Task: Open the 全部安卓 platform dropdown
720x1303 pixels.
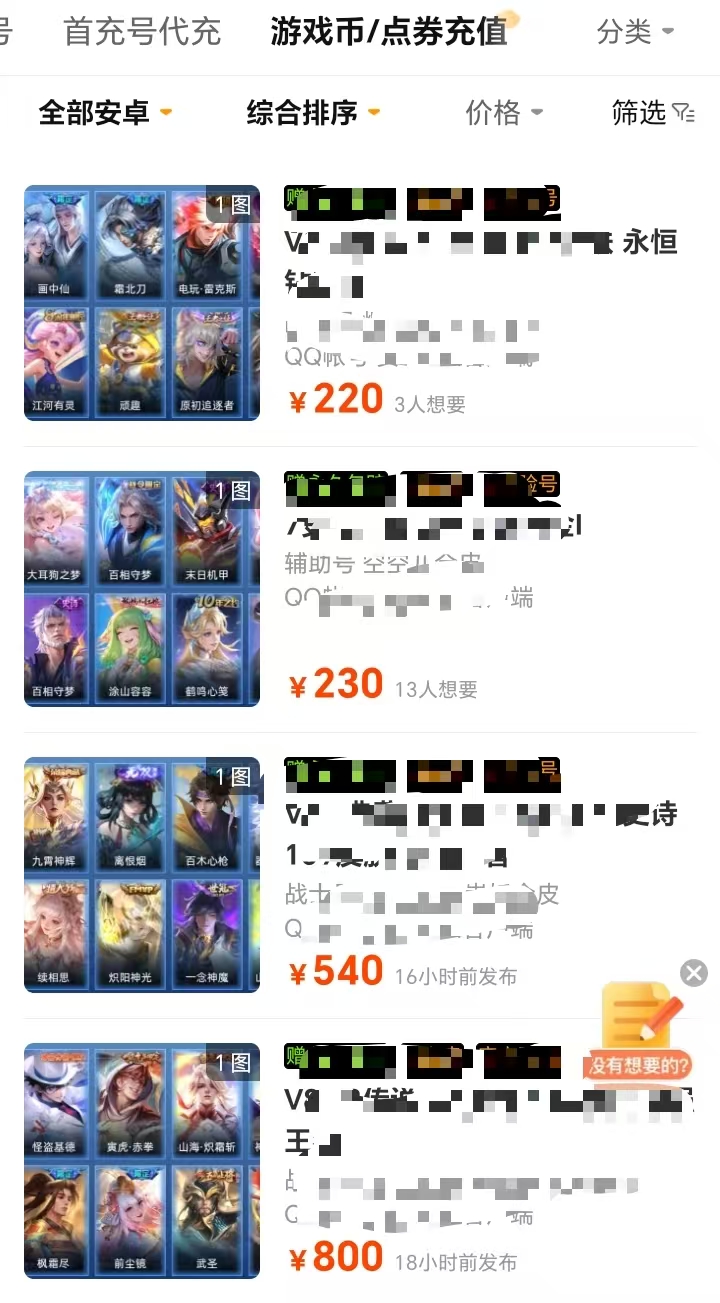Action: 105,113
